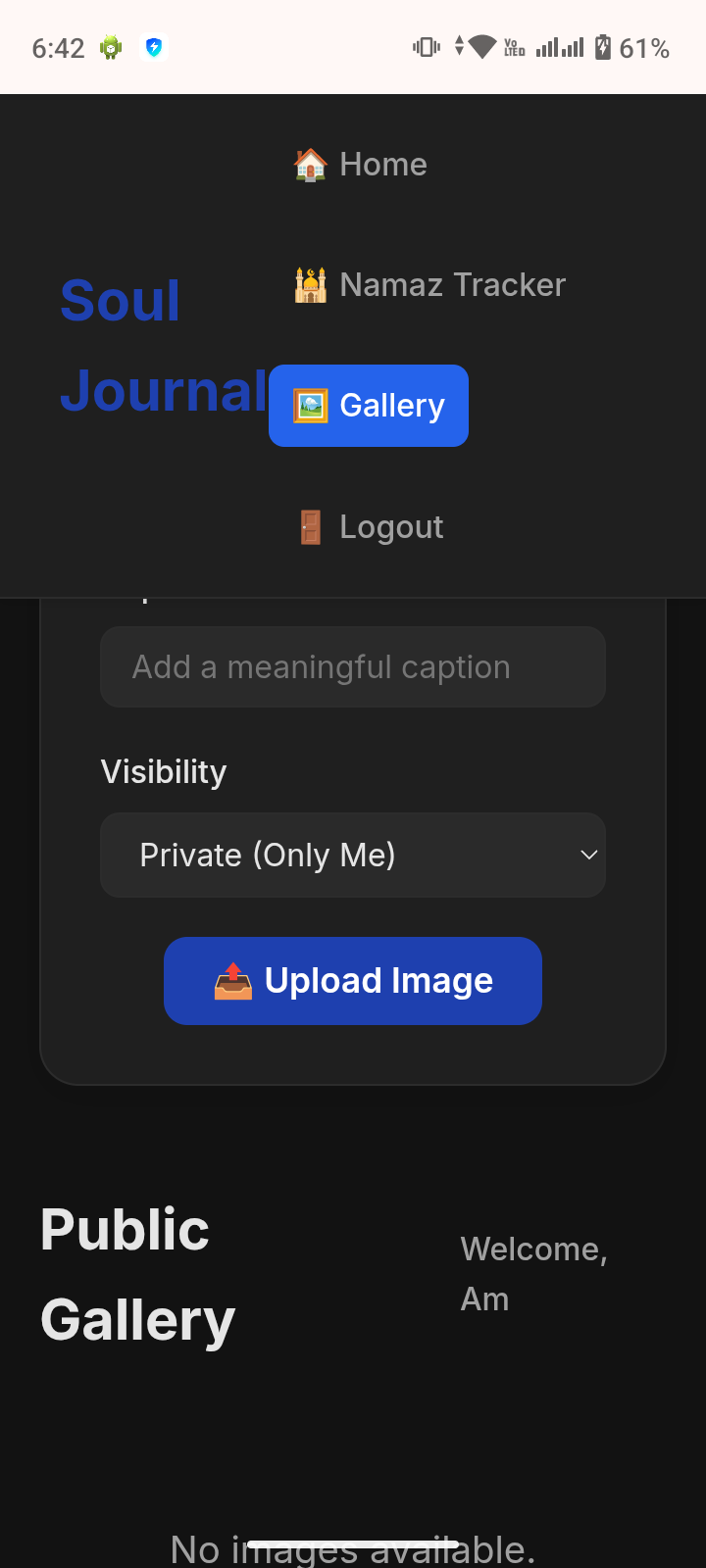
Task: Open the Soul Journal logo link
Action: click(162, 345)
